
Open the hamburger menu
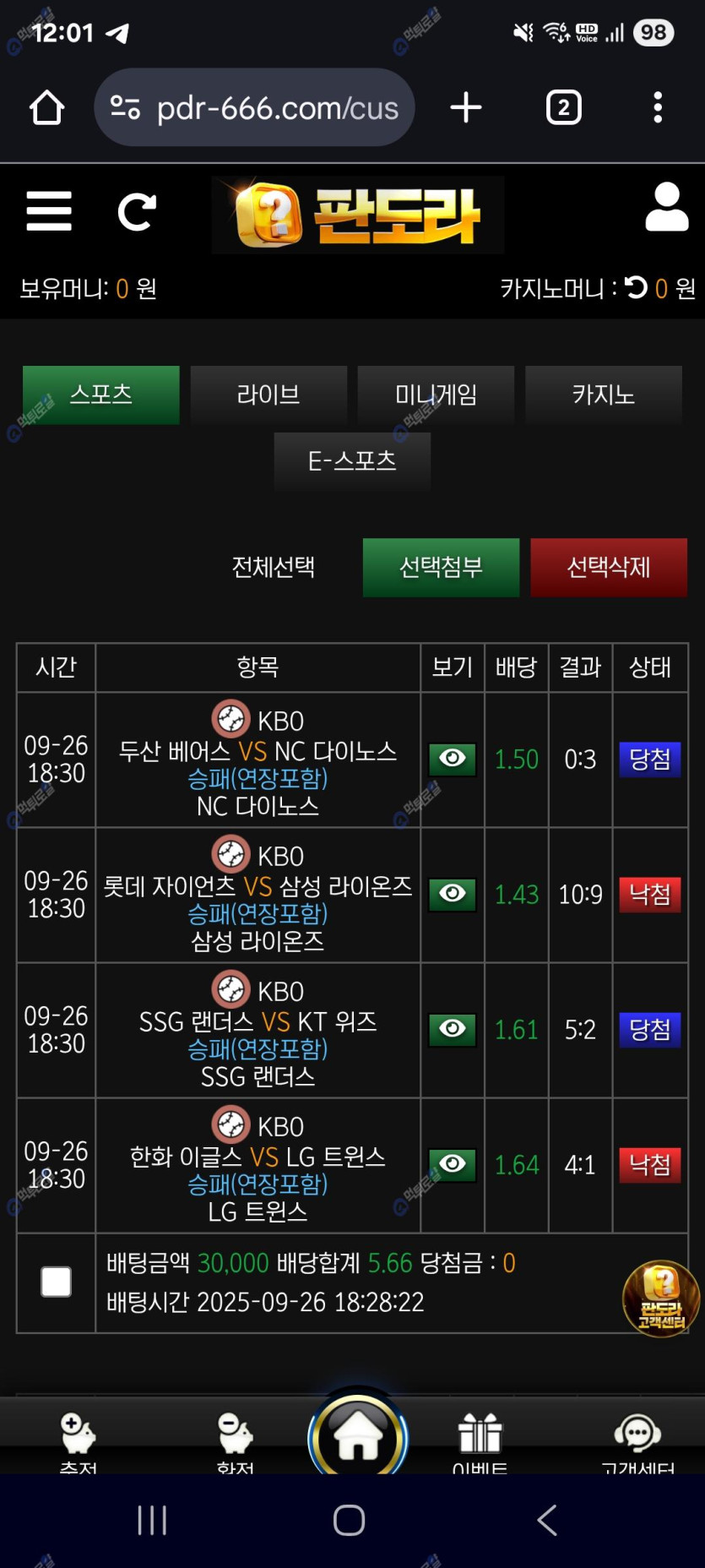pyautogui.click(x=49, y=211)
